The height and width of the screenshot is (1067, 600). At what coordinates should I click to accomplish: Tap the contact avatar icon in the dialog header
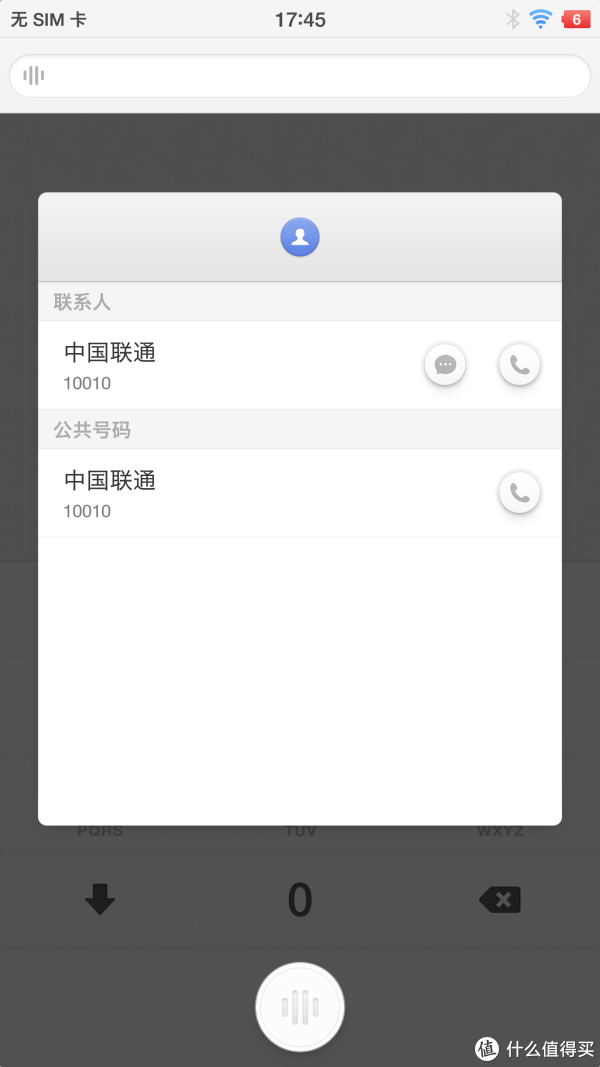tap(300, 237)
